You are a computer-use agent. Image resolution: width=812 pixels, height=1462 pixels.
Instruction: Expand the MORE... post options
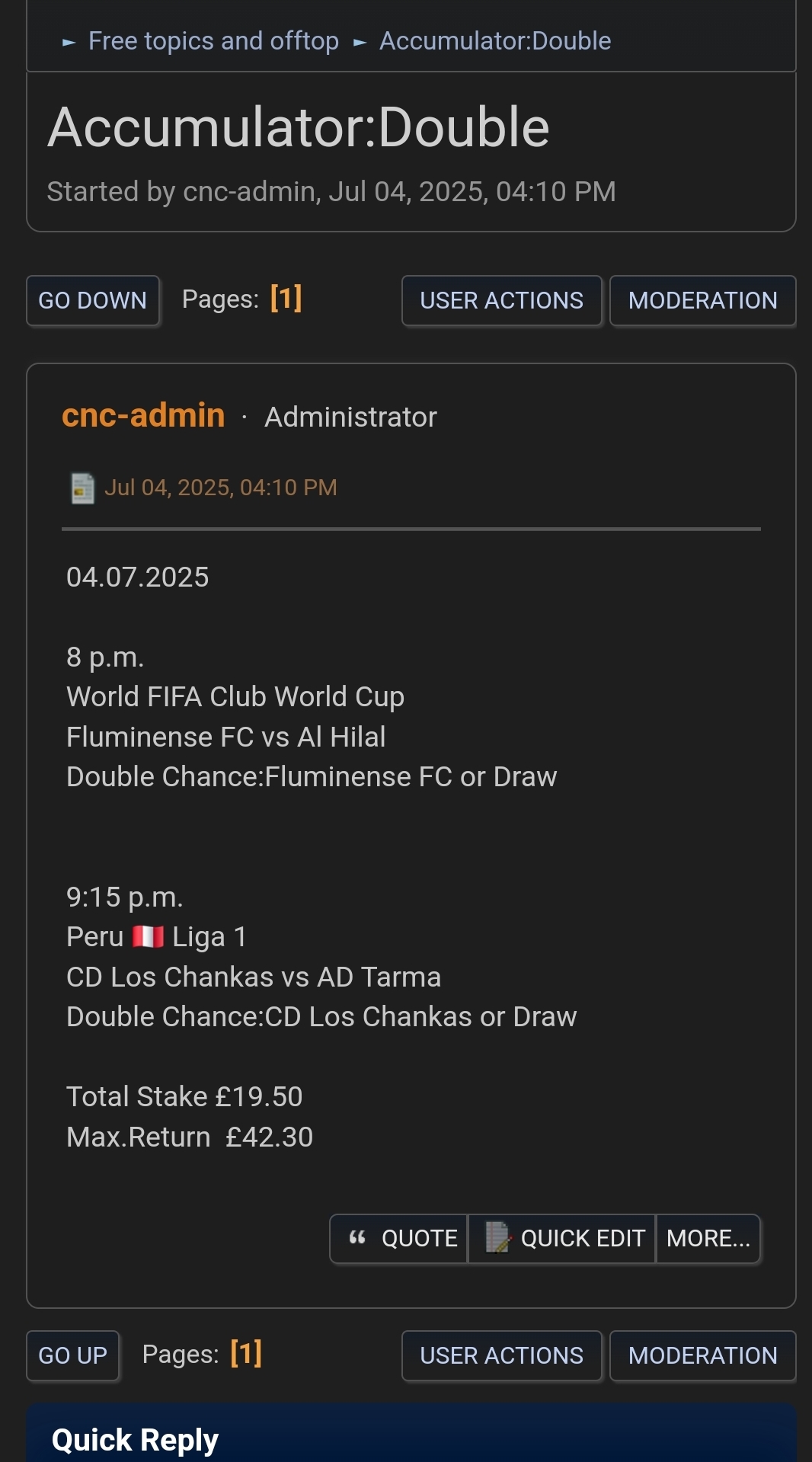[708, 1239]
